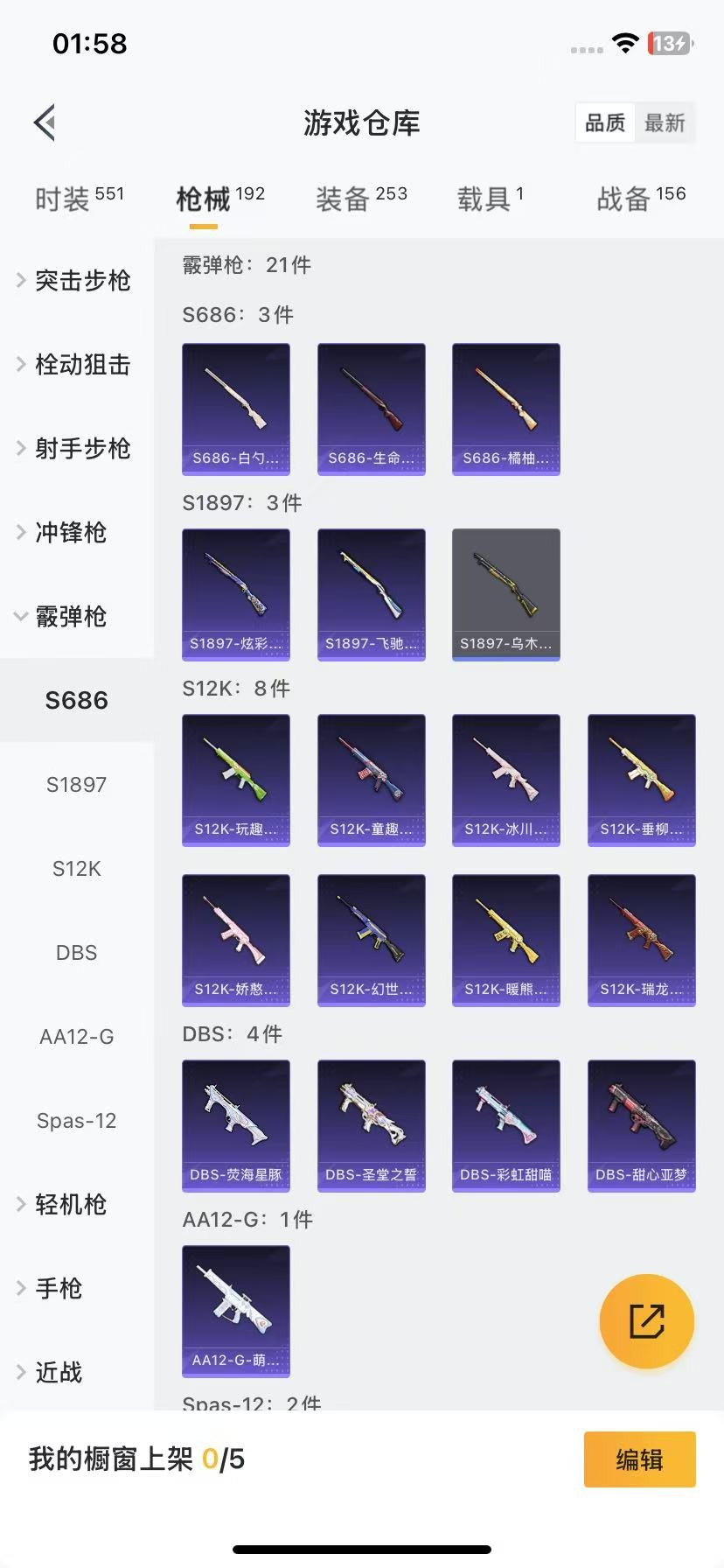Tap the yellow share floating button
The height and width of the screenshot is (1568, 724).
click(x=647, y=1321)
